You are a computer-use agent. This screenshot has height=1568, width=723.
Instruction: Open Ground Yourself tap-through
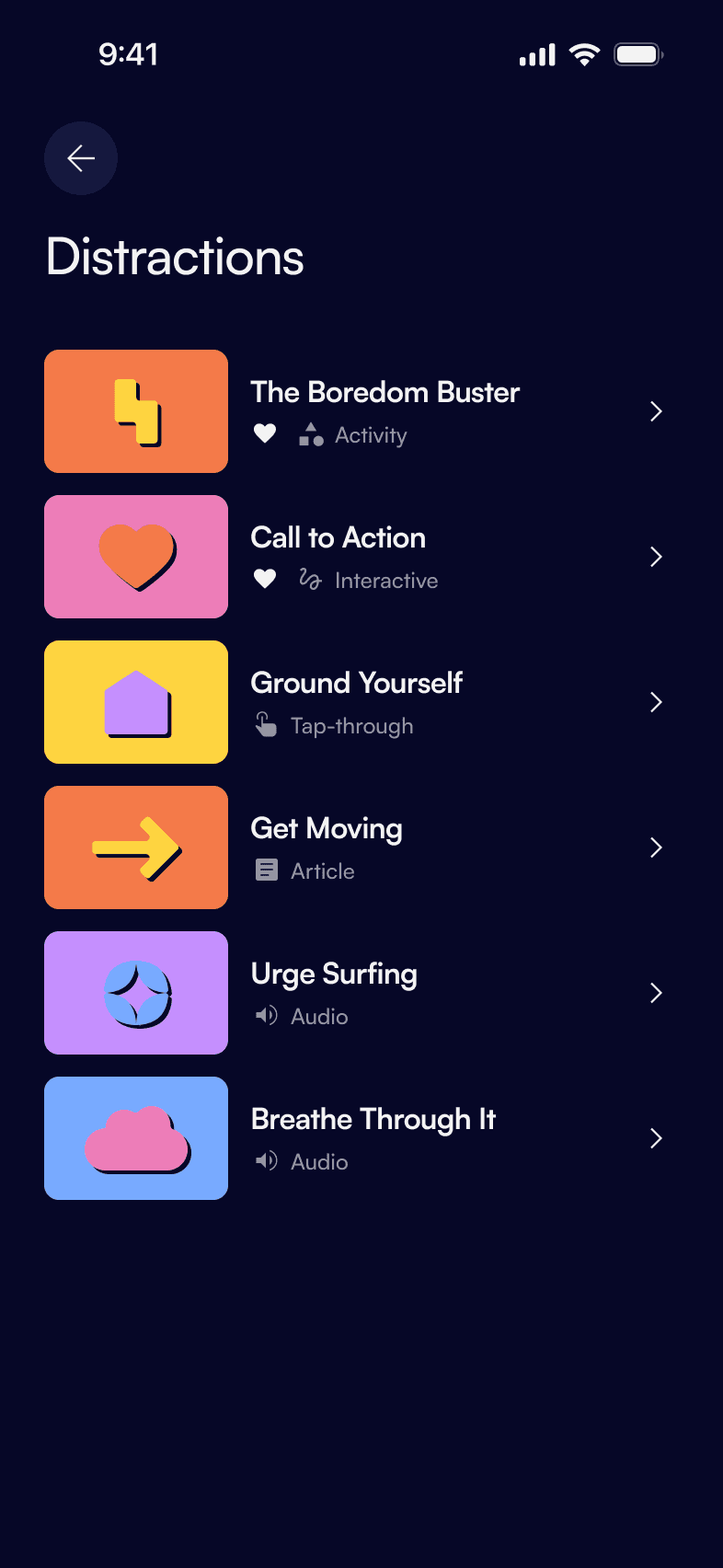[357, 701]
